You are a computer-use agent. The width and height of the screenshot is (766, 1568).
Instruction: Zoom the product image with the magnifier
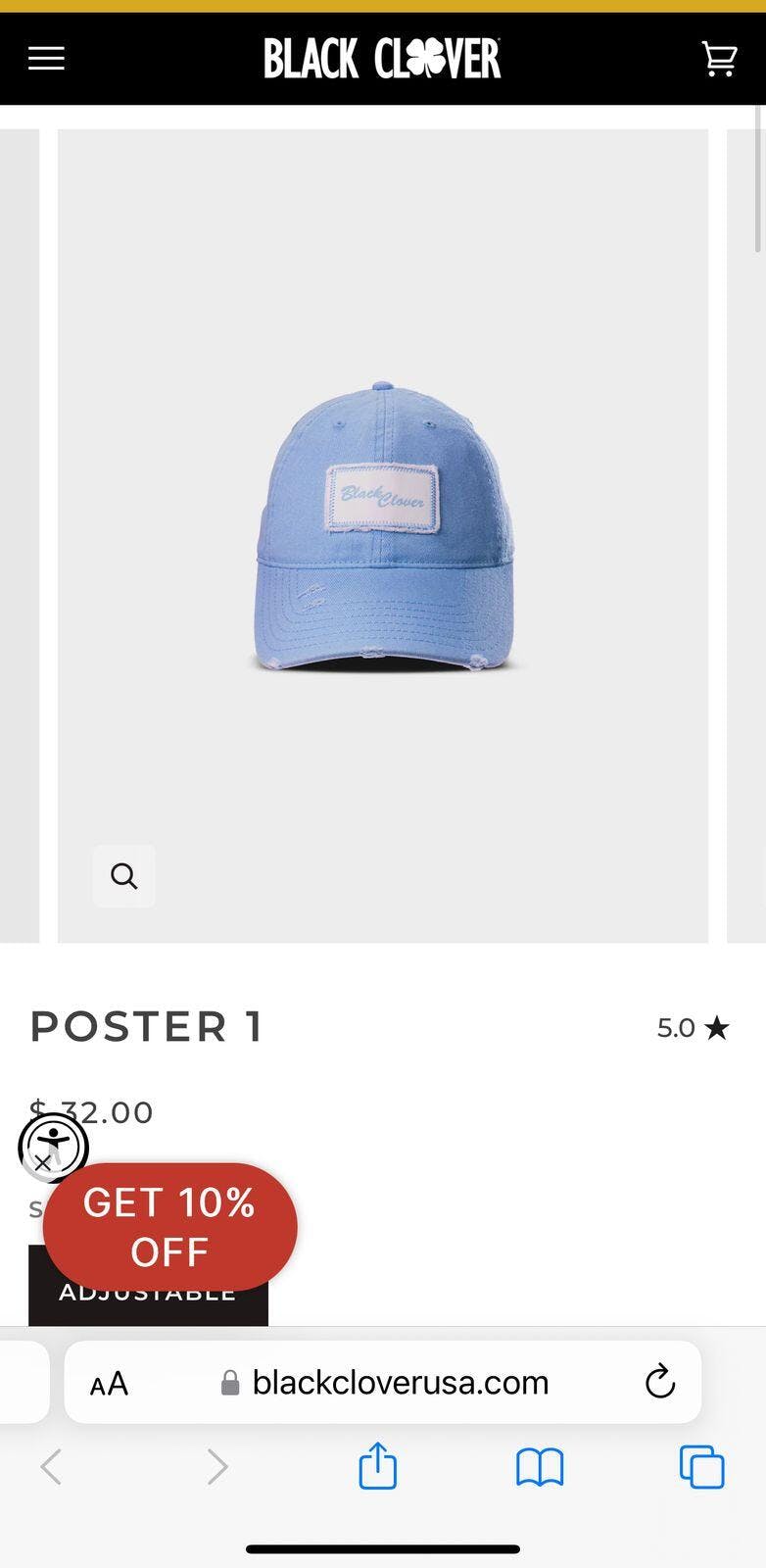click(124, 875)
